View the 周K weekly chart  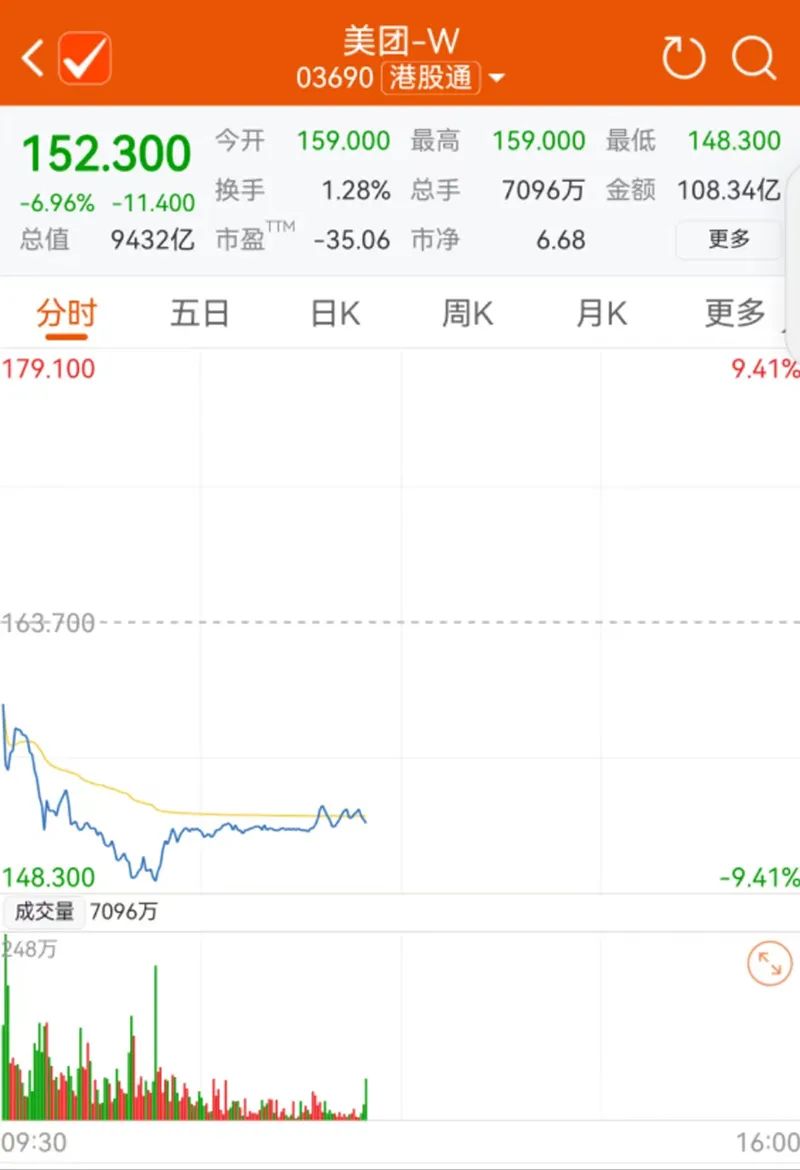click(467, 314)
